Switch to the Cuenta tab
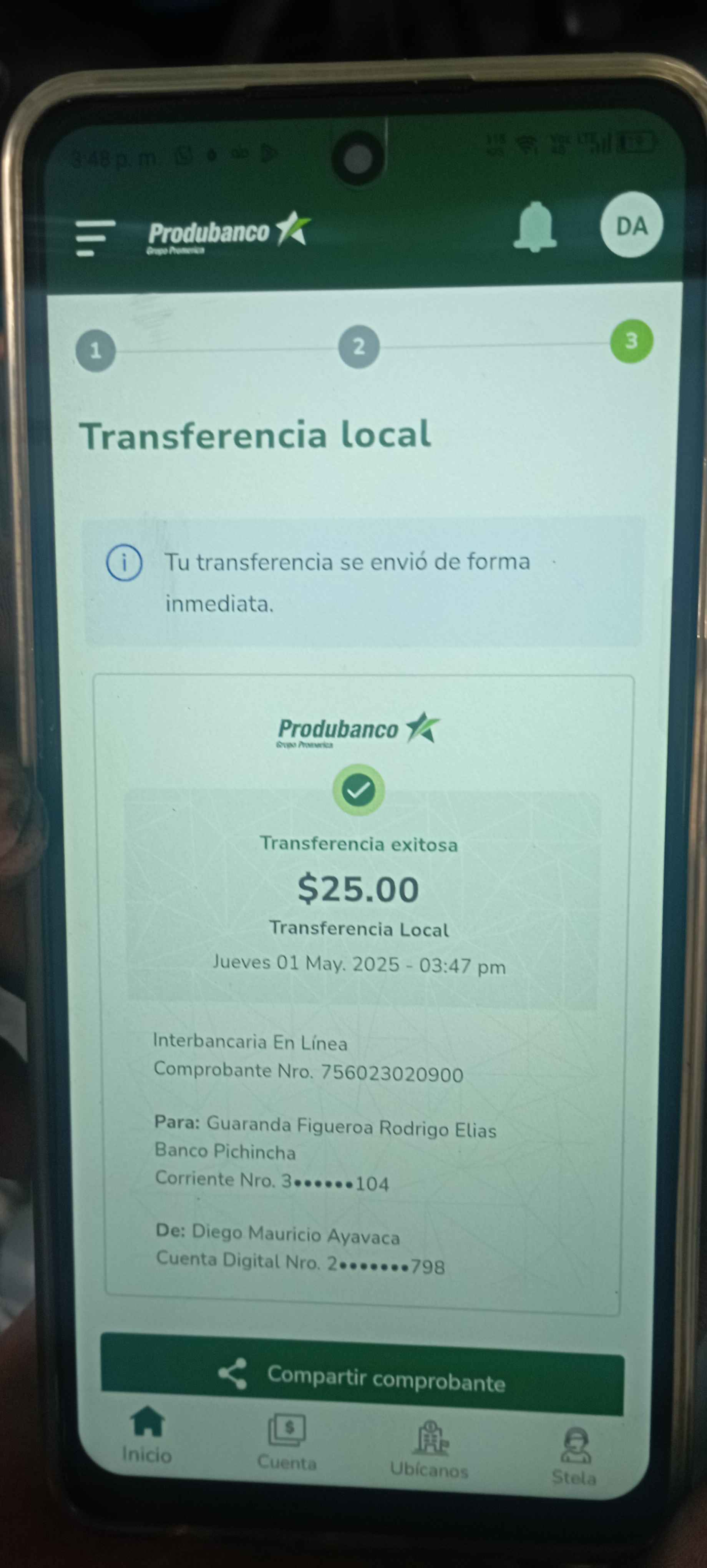 coord(287,1443)
